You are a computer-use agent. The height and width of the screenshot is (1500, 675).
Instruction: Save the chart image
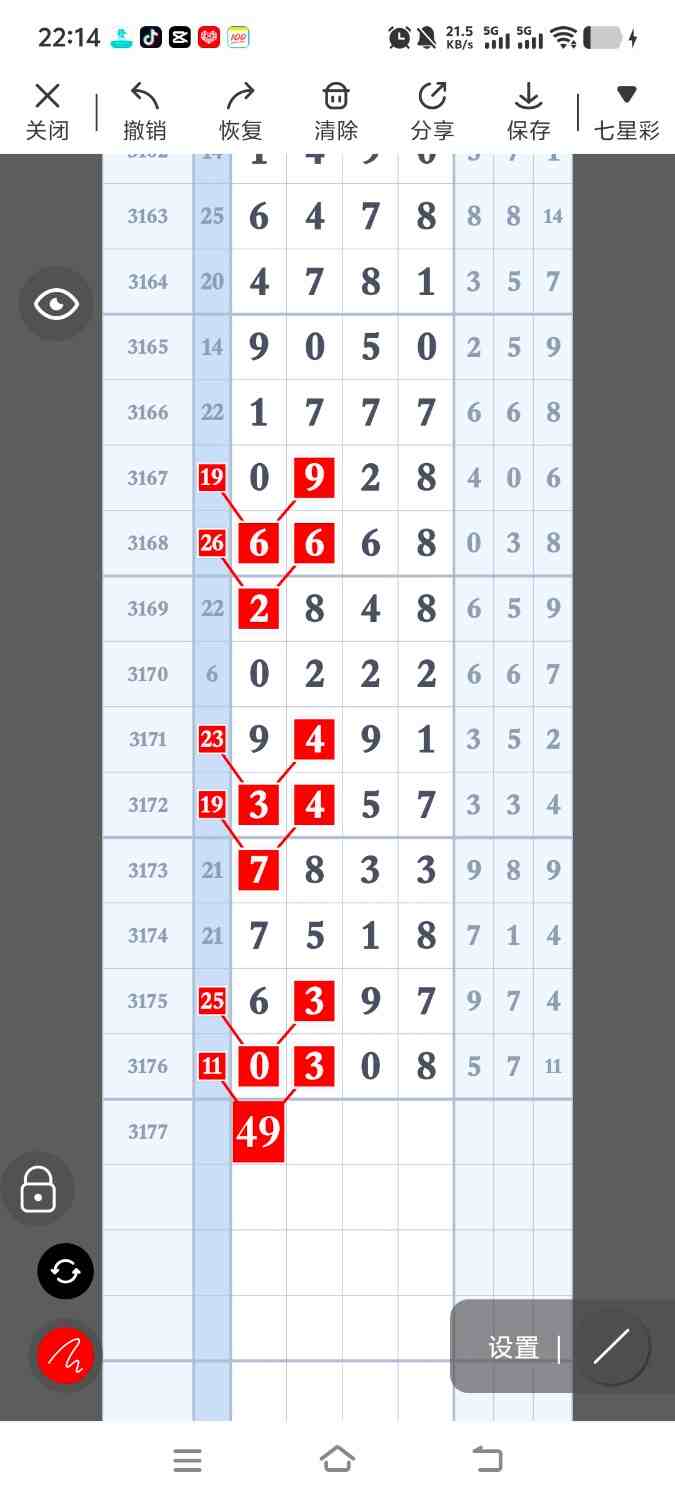(x=528, y=111)
